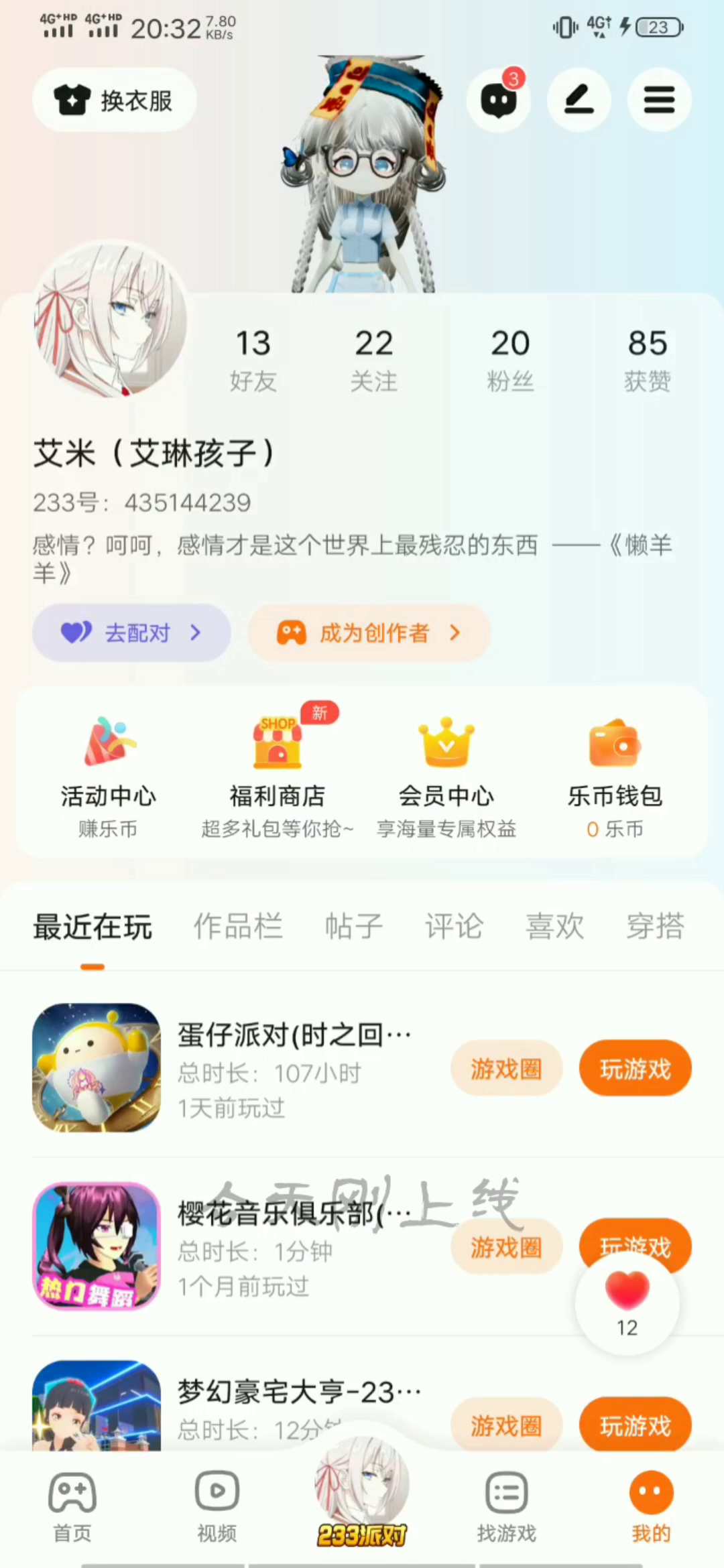
Task: Open 游戏圈 for 樱花音乐俱乐部
Action: [506, 1247]
